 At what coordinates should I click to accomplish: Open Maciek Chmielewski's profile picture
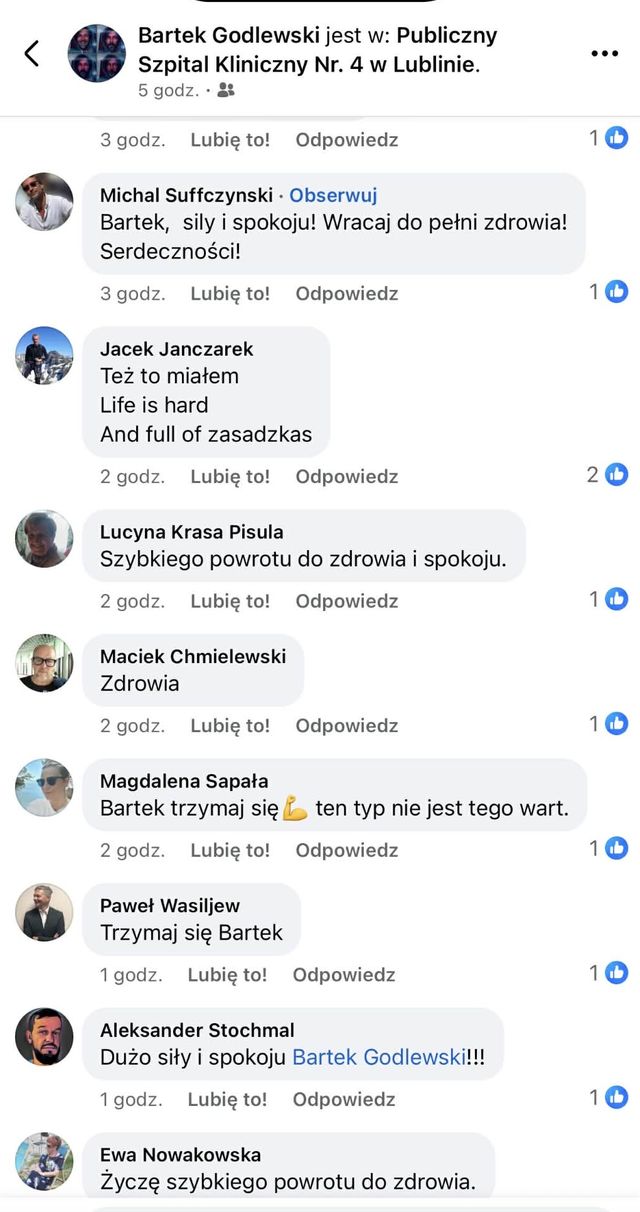point(44,663)
